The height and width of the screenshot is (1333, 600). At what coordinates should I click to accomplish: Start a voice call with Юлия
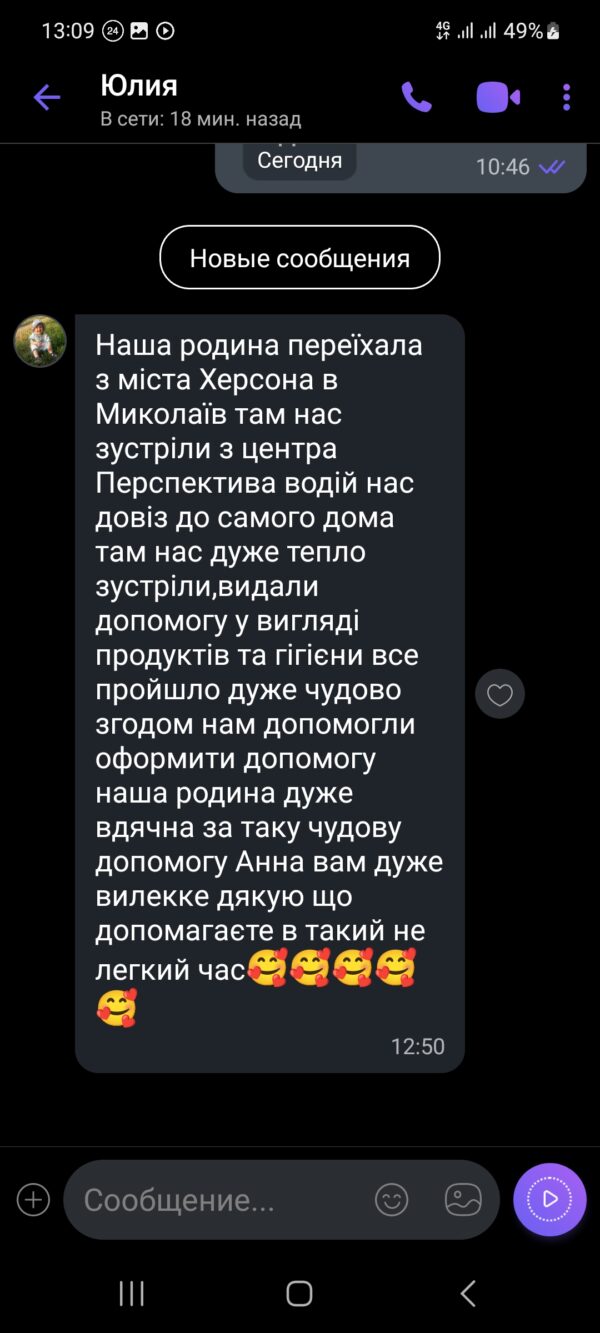tap(416, 97)
